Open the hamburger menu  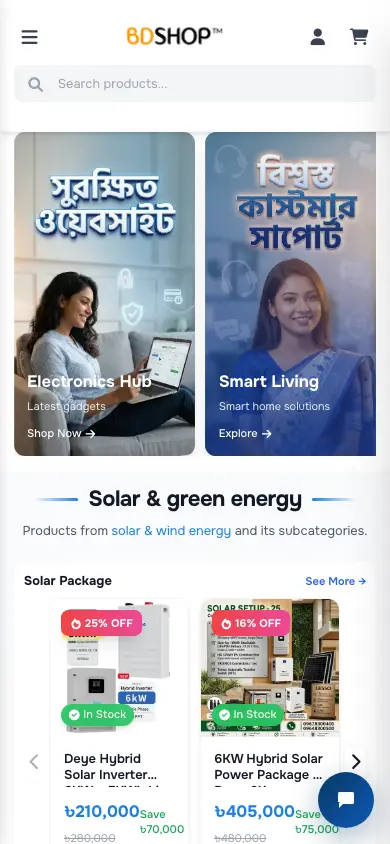coord(30,37)
